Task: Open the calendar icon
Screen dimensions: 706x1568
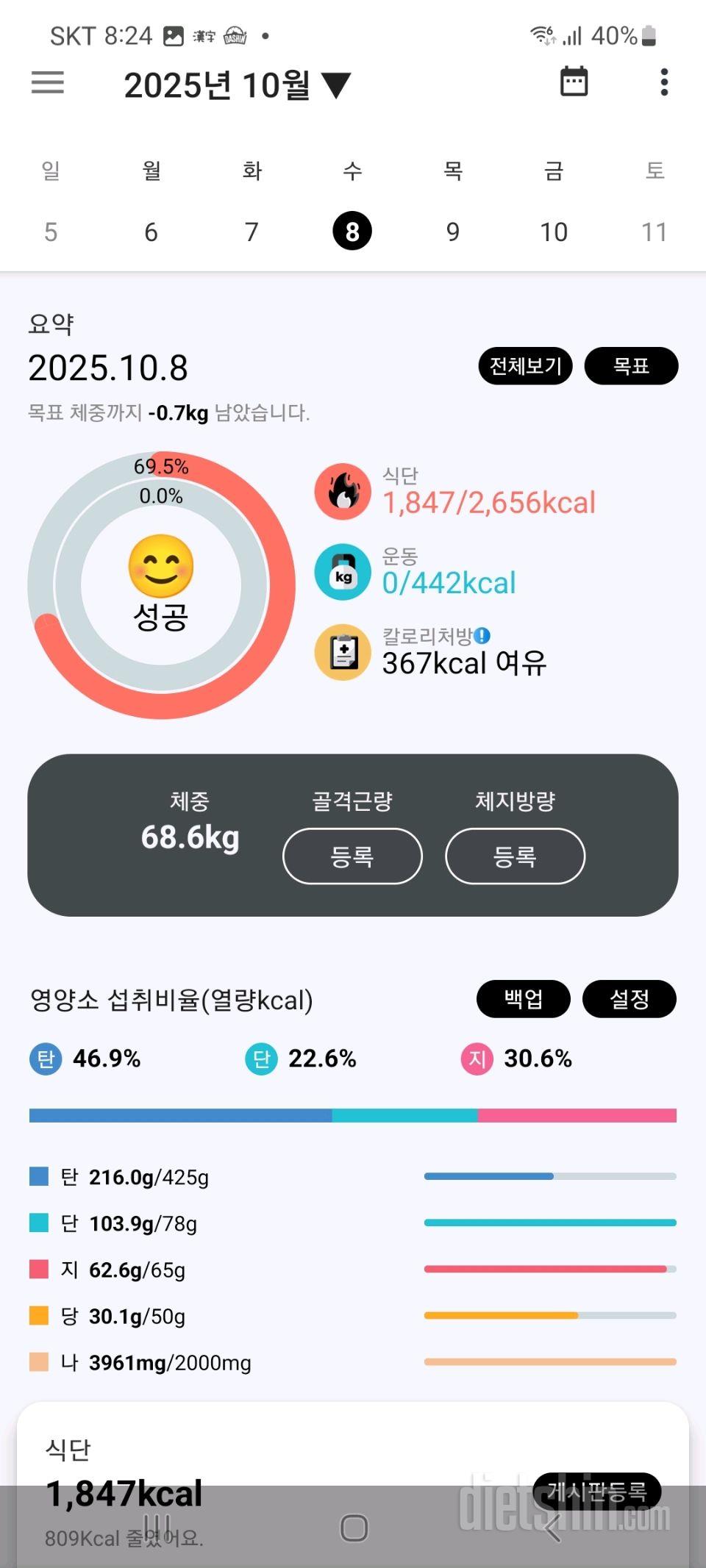Action: point(574,82)
